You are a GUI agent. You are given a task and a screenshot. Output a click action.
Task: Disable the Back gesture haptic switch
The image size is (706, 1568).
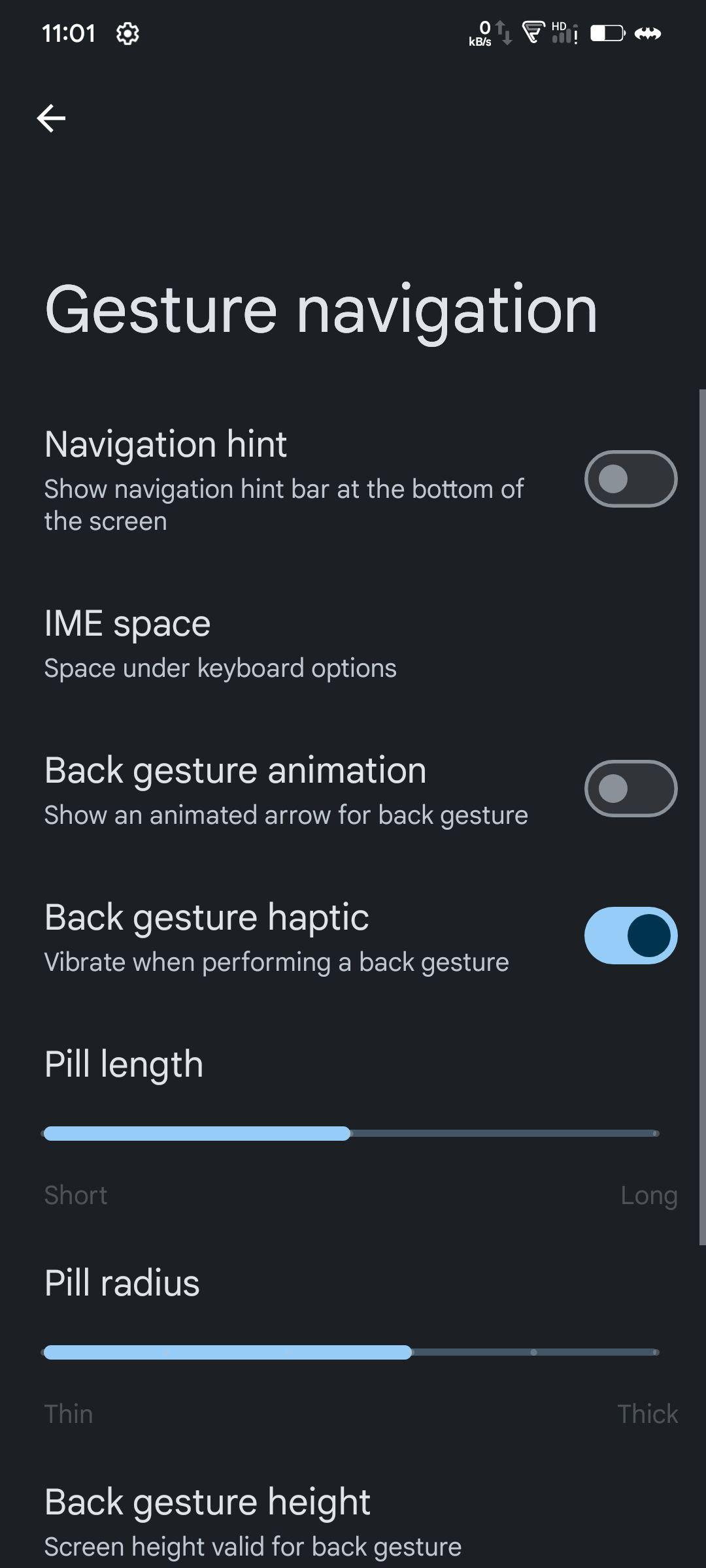(630, 935)
